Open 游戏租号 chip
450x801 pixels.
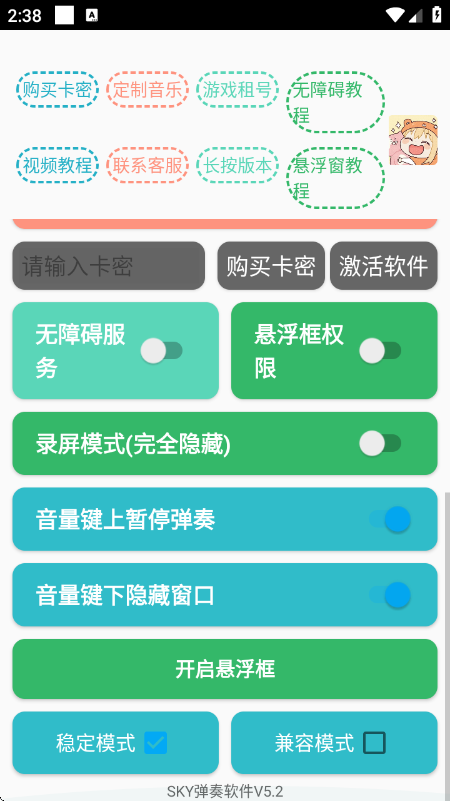237,90
